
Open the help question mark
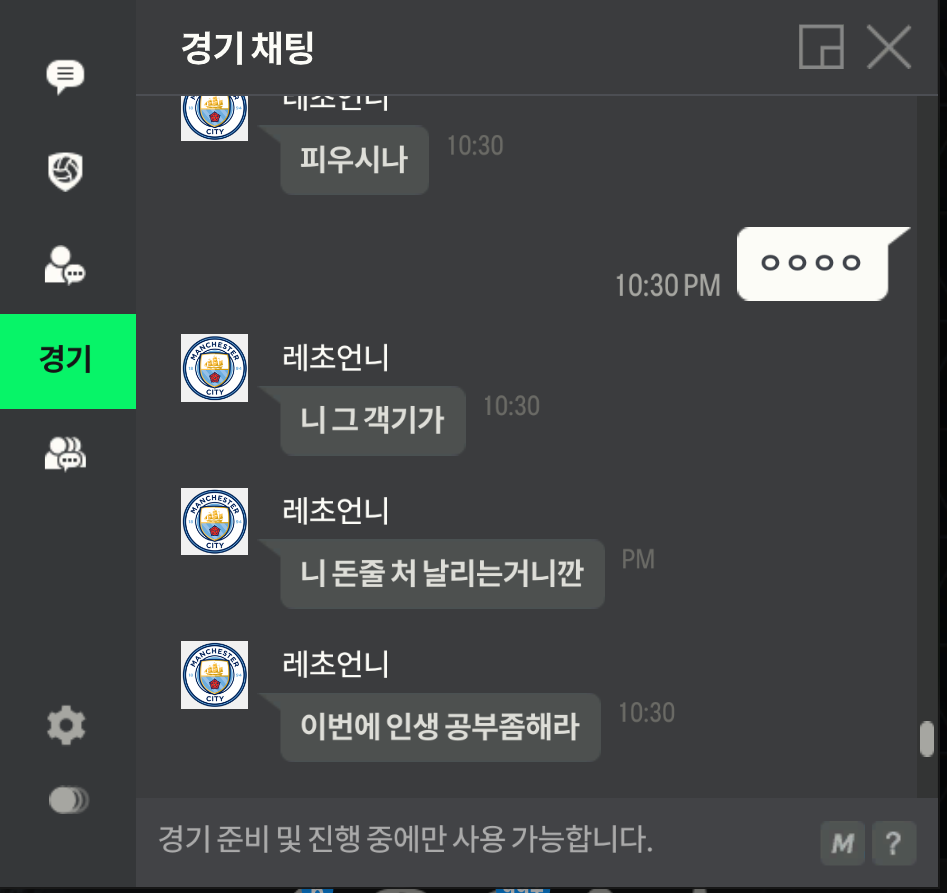893,844
